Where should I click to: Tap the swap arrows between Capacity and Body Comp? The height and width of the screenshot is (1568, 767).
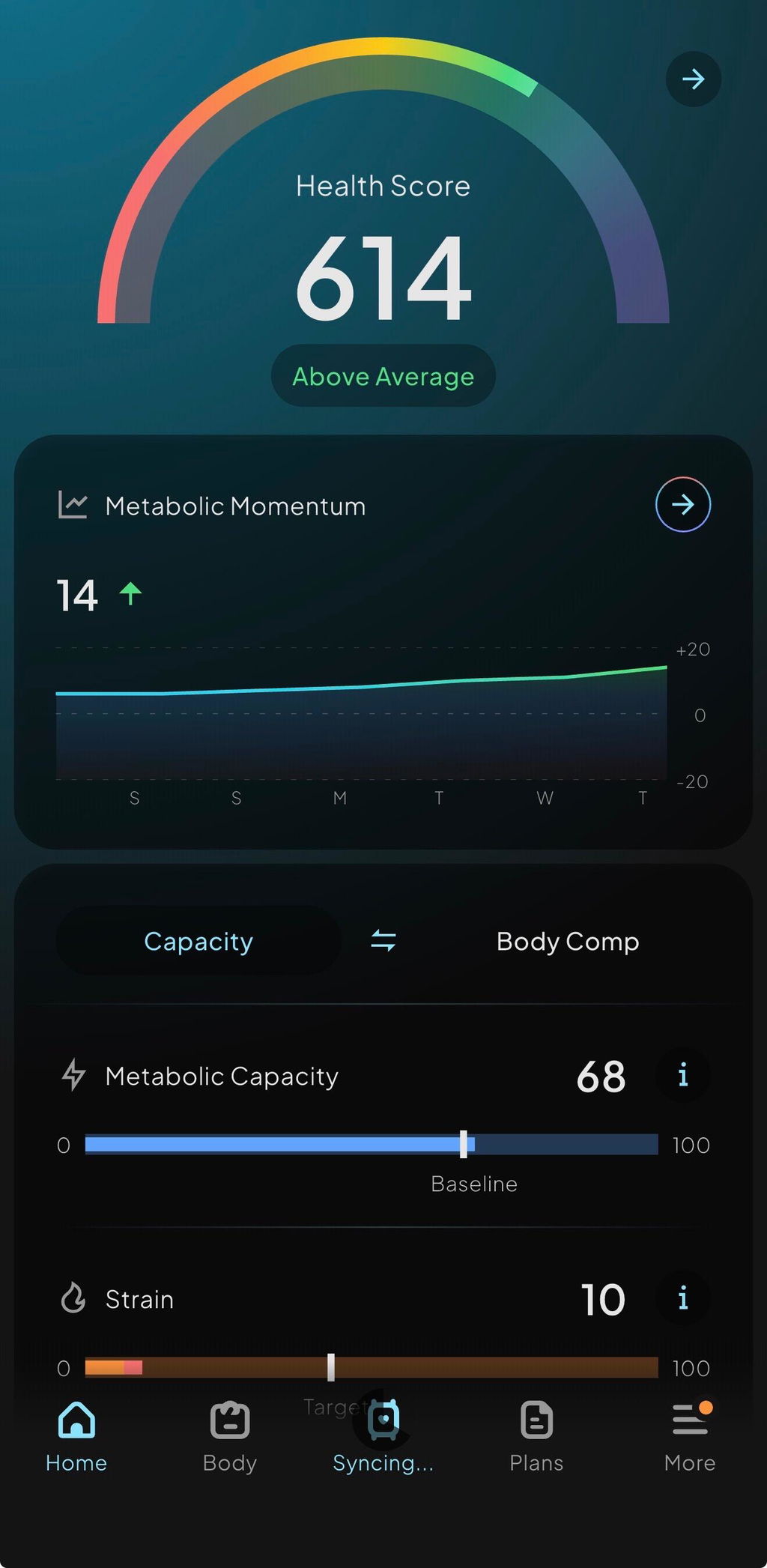383,940
